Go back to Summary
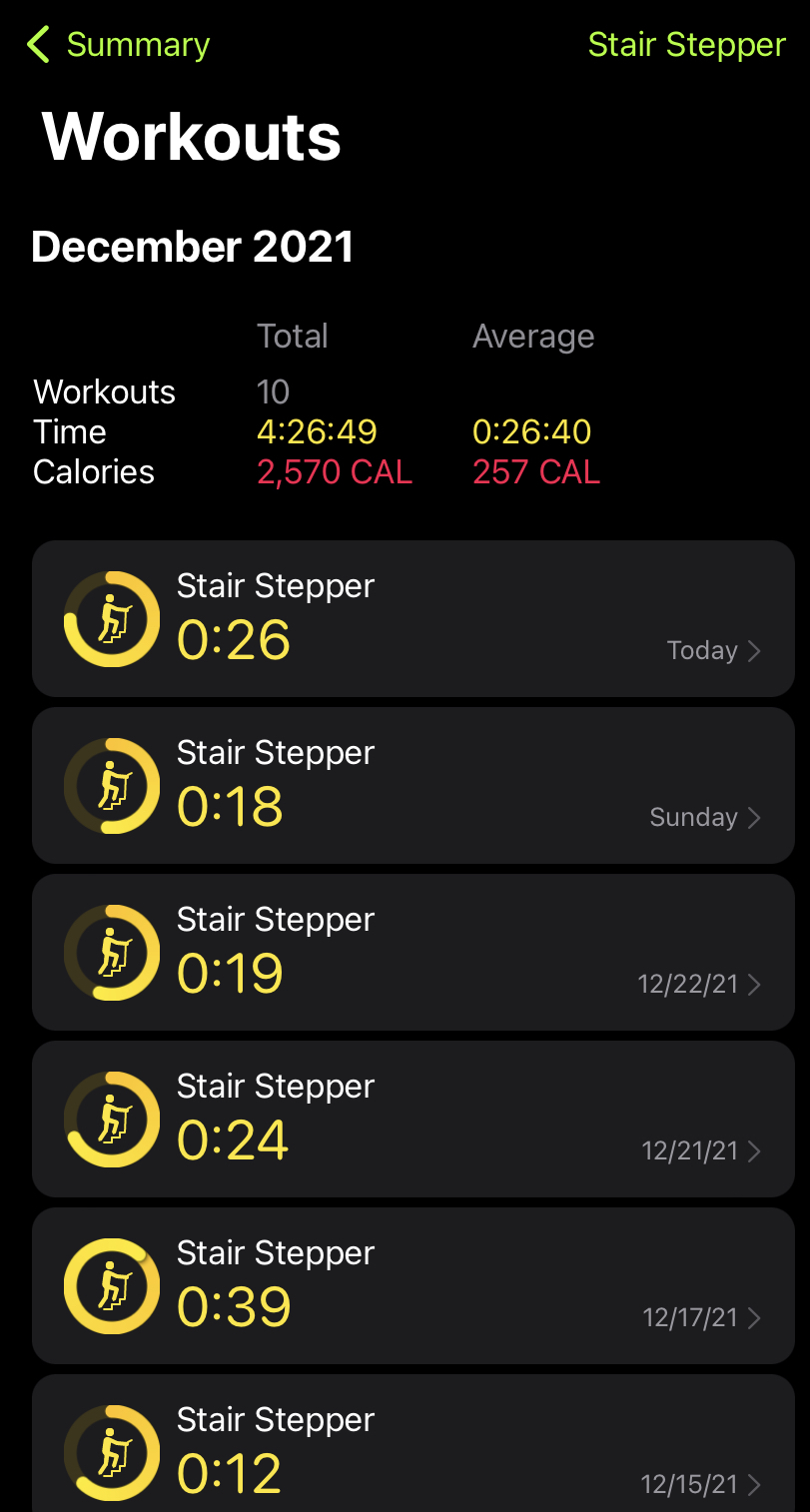810x1512 pixels. pos(119,45)
